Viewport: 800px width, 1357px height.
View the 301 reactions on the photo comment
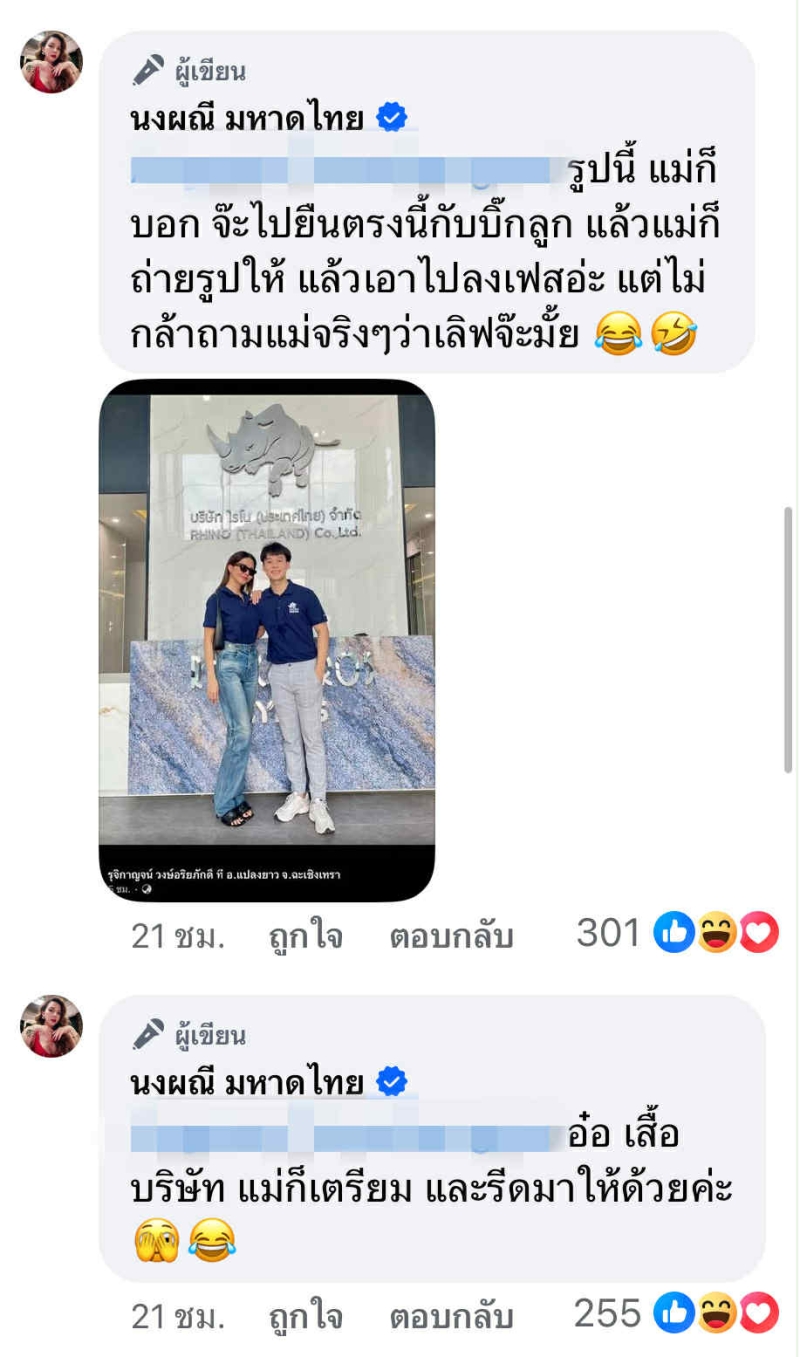[677, 933]
